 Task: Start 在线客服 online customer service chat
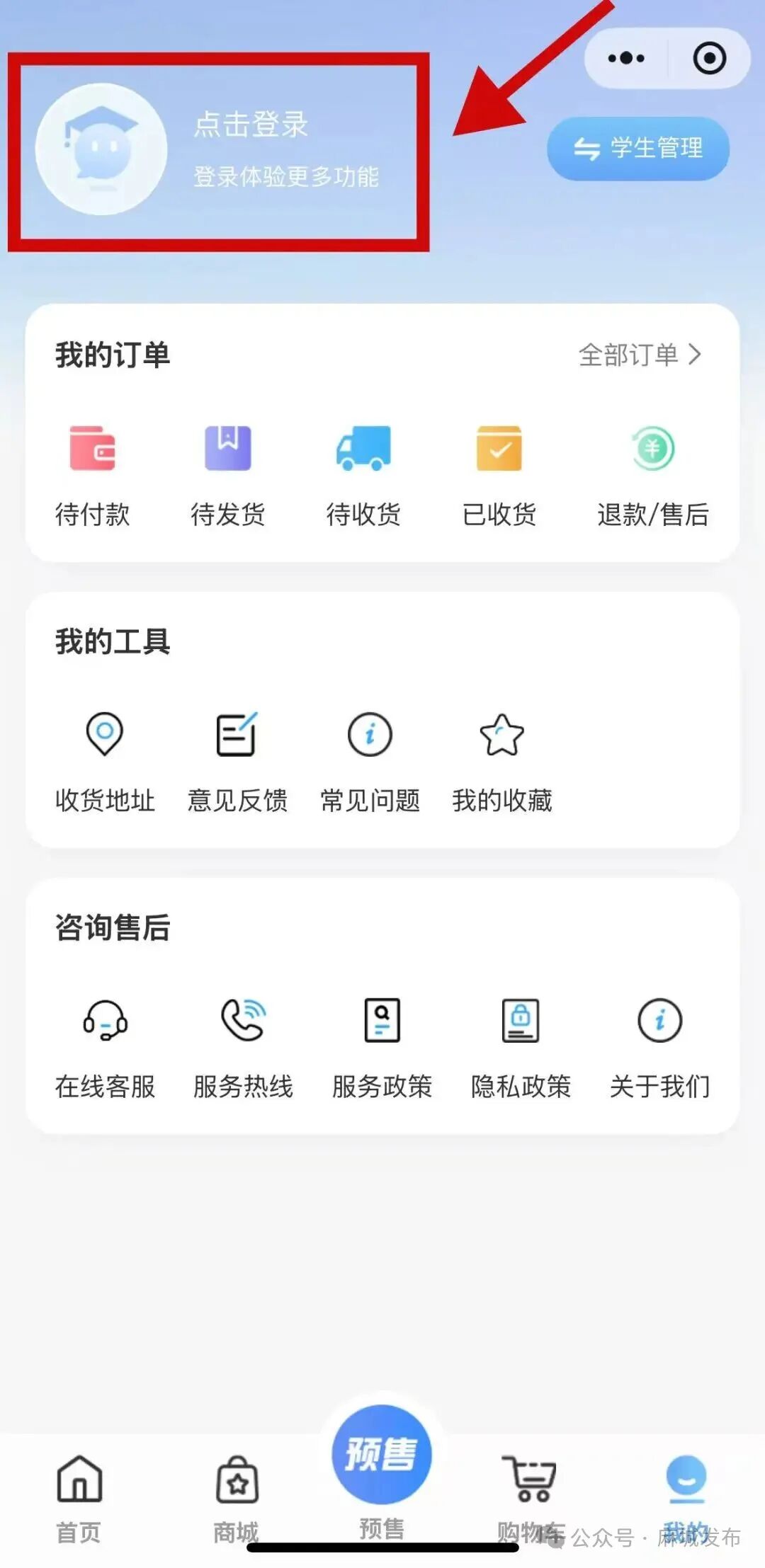105,1022
